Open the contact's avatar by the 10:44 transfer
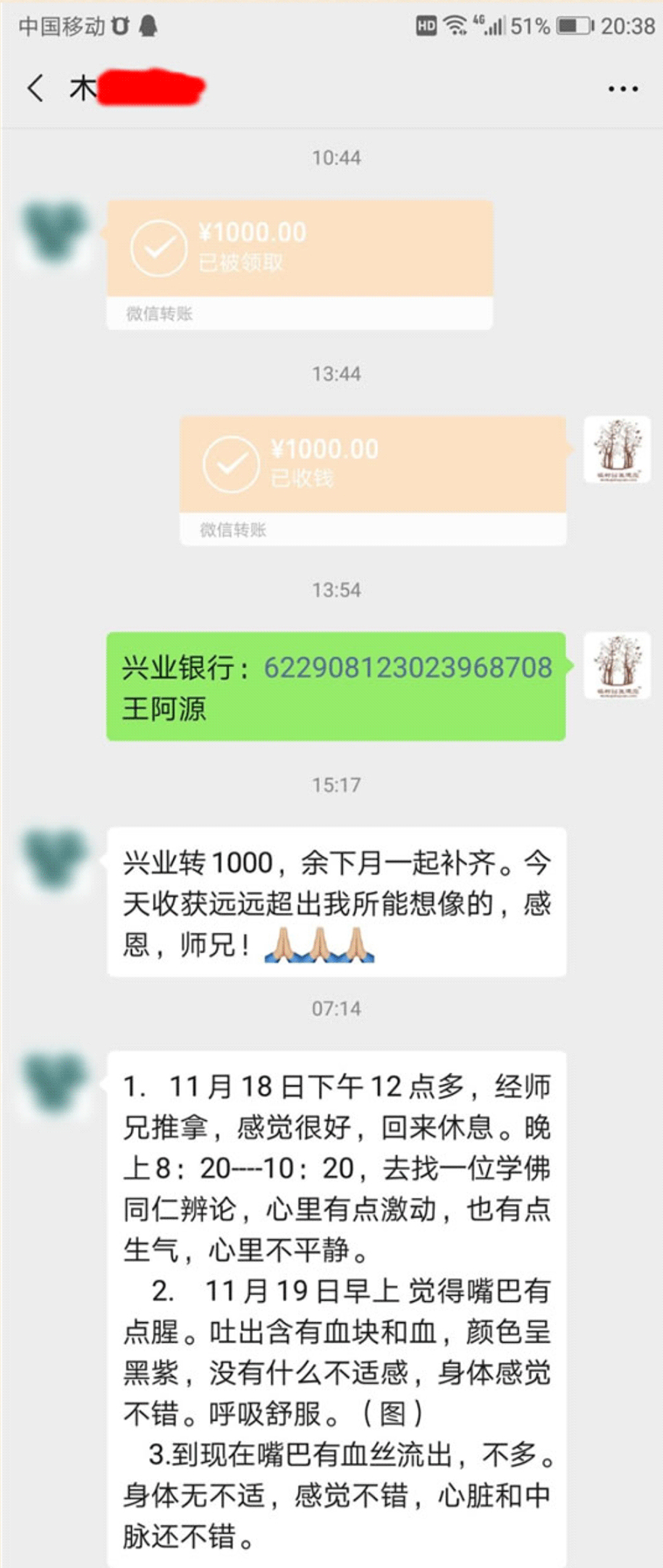The width and height of the screenshot is (663, 1568). (x=54, y=232)
